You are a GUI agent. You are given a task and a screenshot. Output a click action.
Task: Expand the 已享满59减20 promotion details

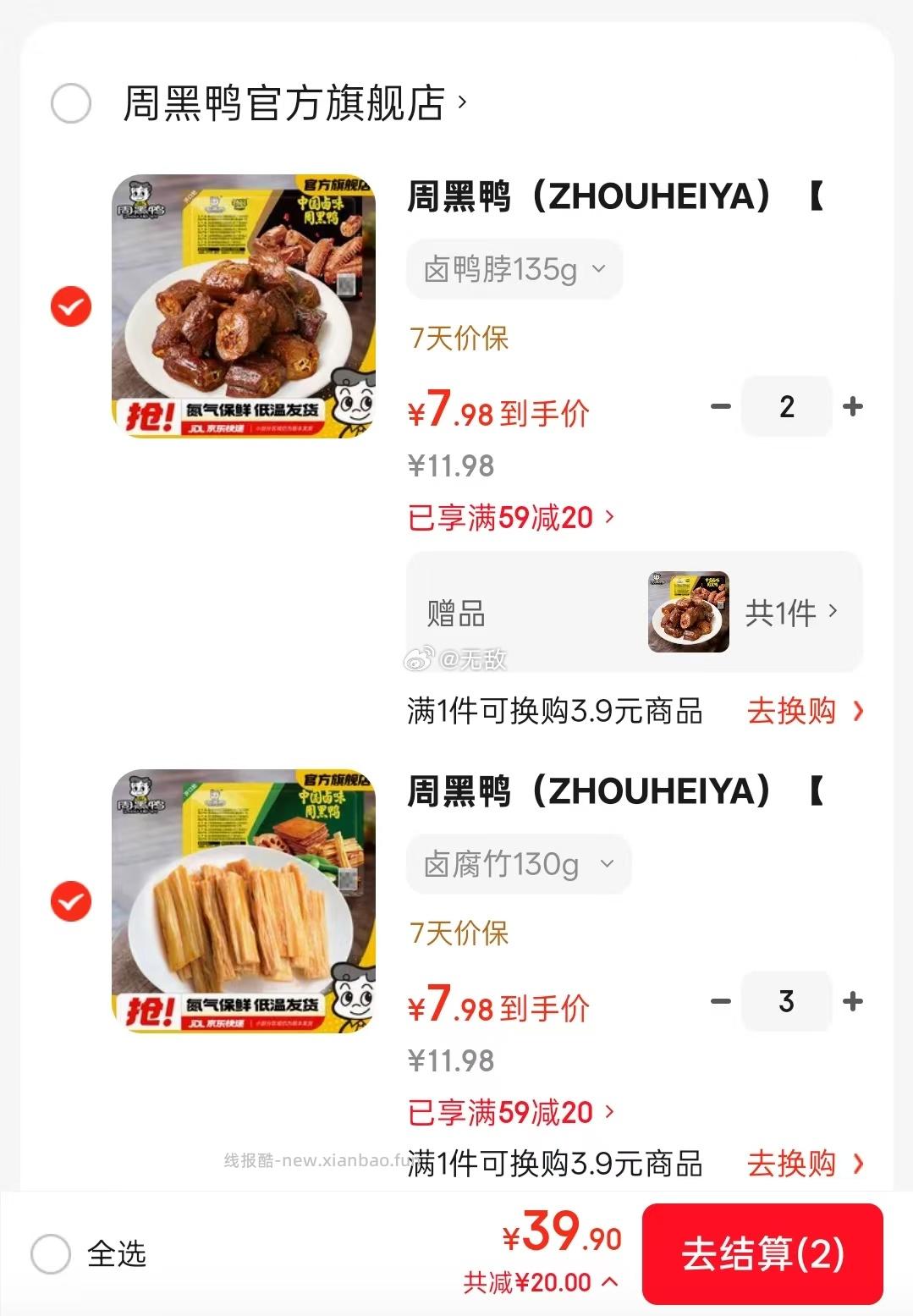508,517
